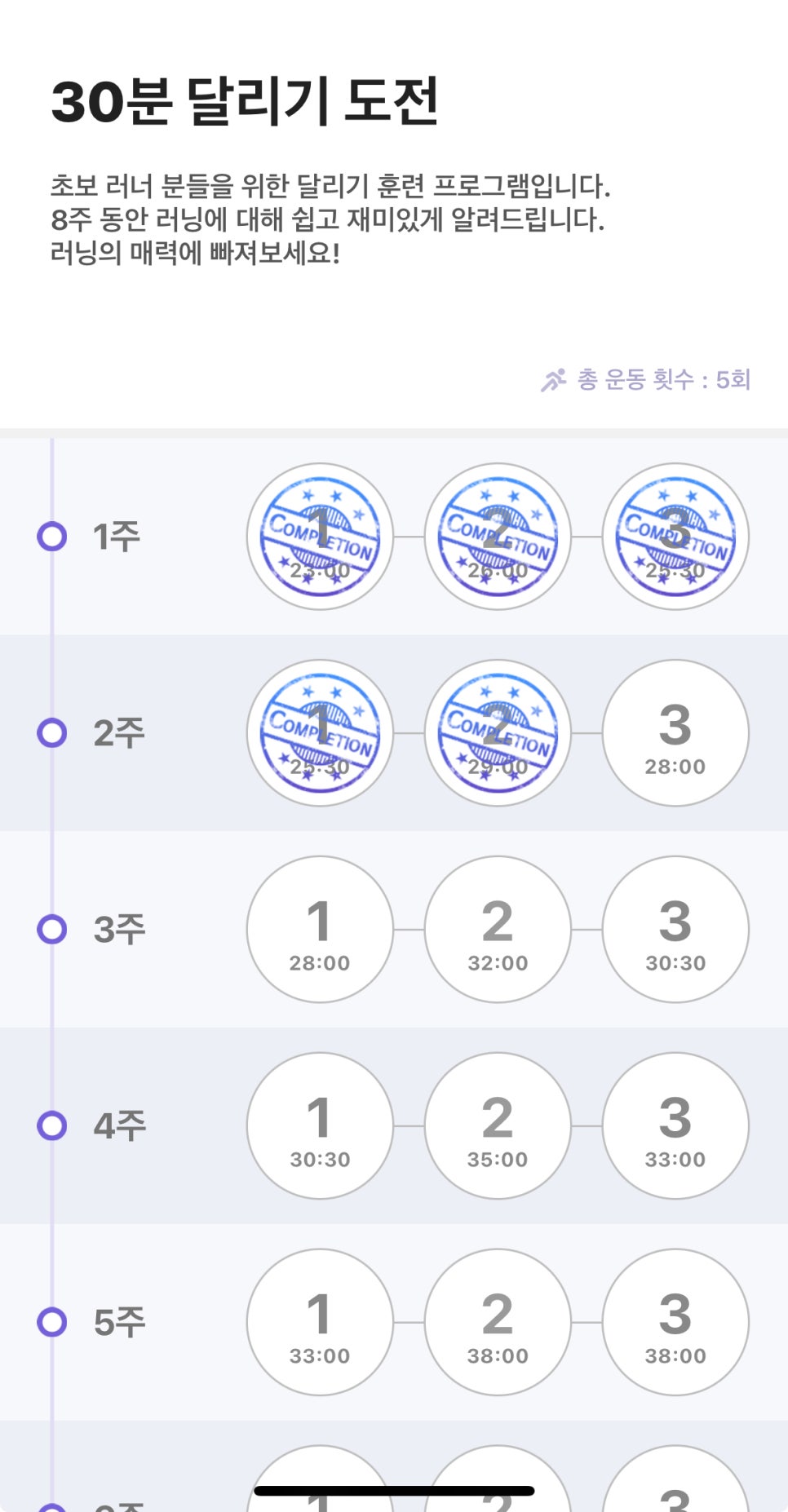Tap week 5 session 1 (33:00)
788x1512 pixels.
(x=320, y=1323)
